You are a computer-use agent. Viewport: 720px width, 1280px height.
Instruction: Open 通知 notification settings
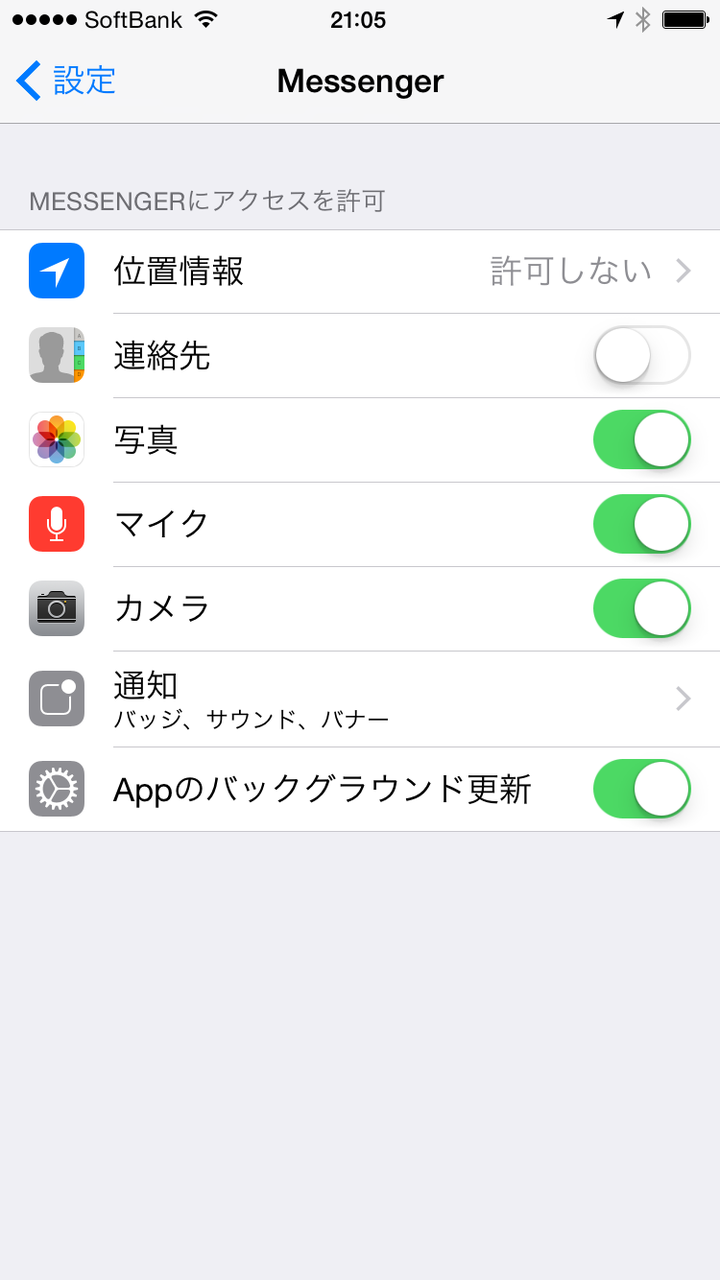360,698
